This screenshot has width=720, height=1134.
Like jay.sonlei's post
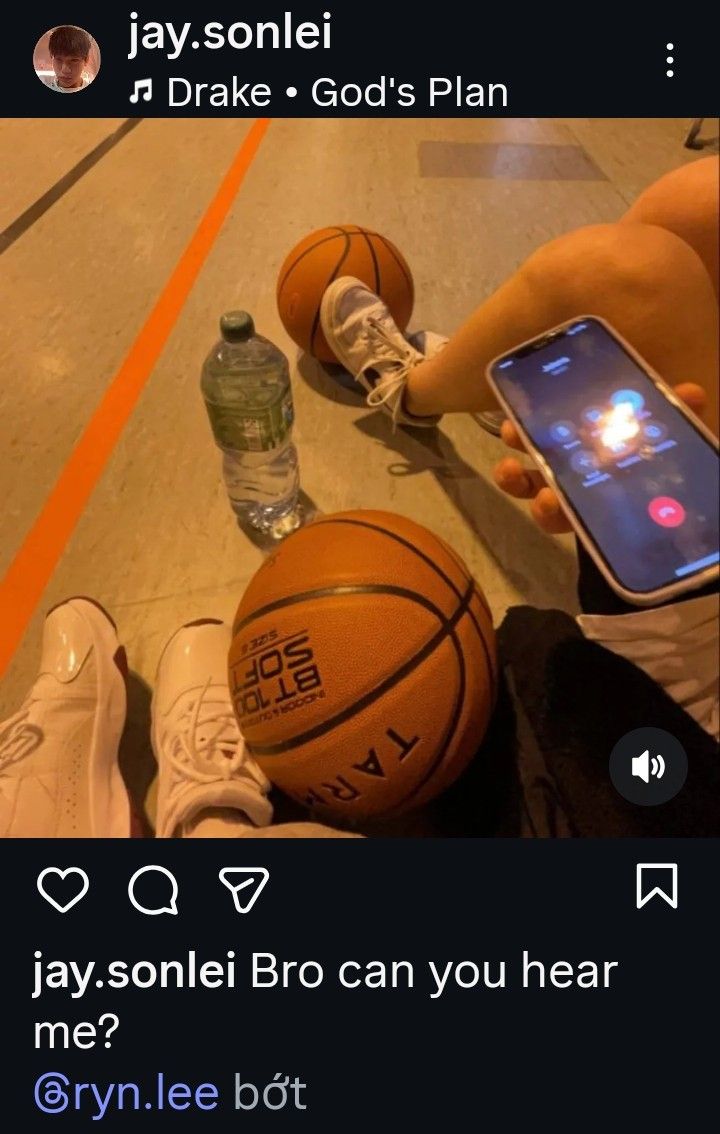[x=63, y=887]
